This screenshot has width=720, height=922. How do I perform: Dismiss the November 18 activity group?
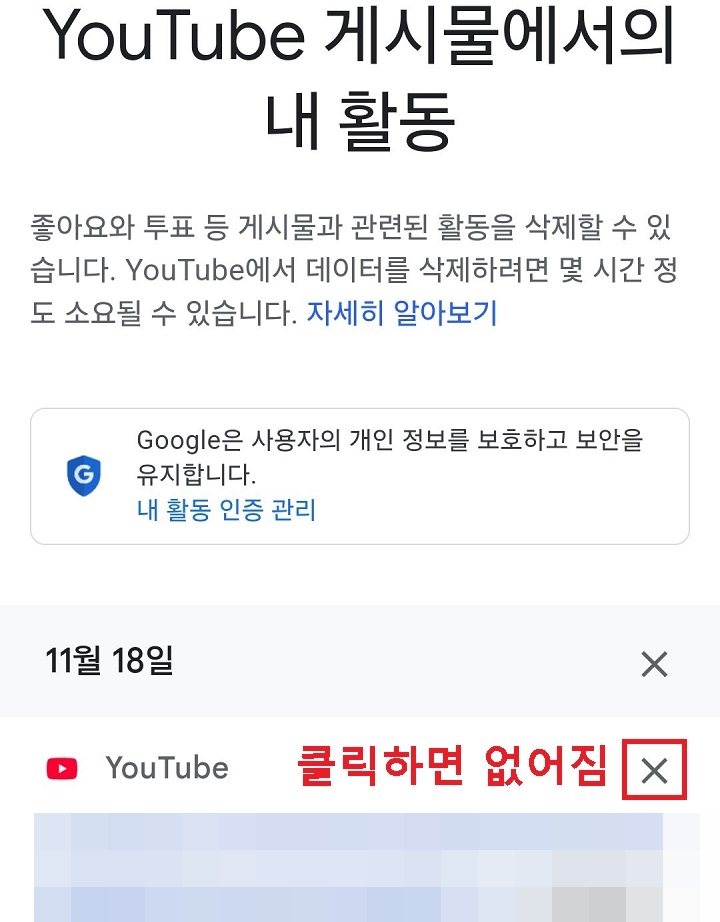(x=655, y=662)
